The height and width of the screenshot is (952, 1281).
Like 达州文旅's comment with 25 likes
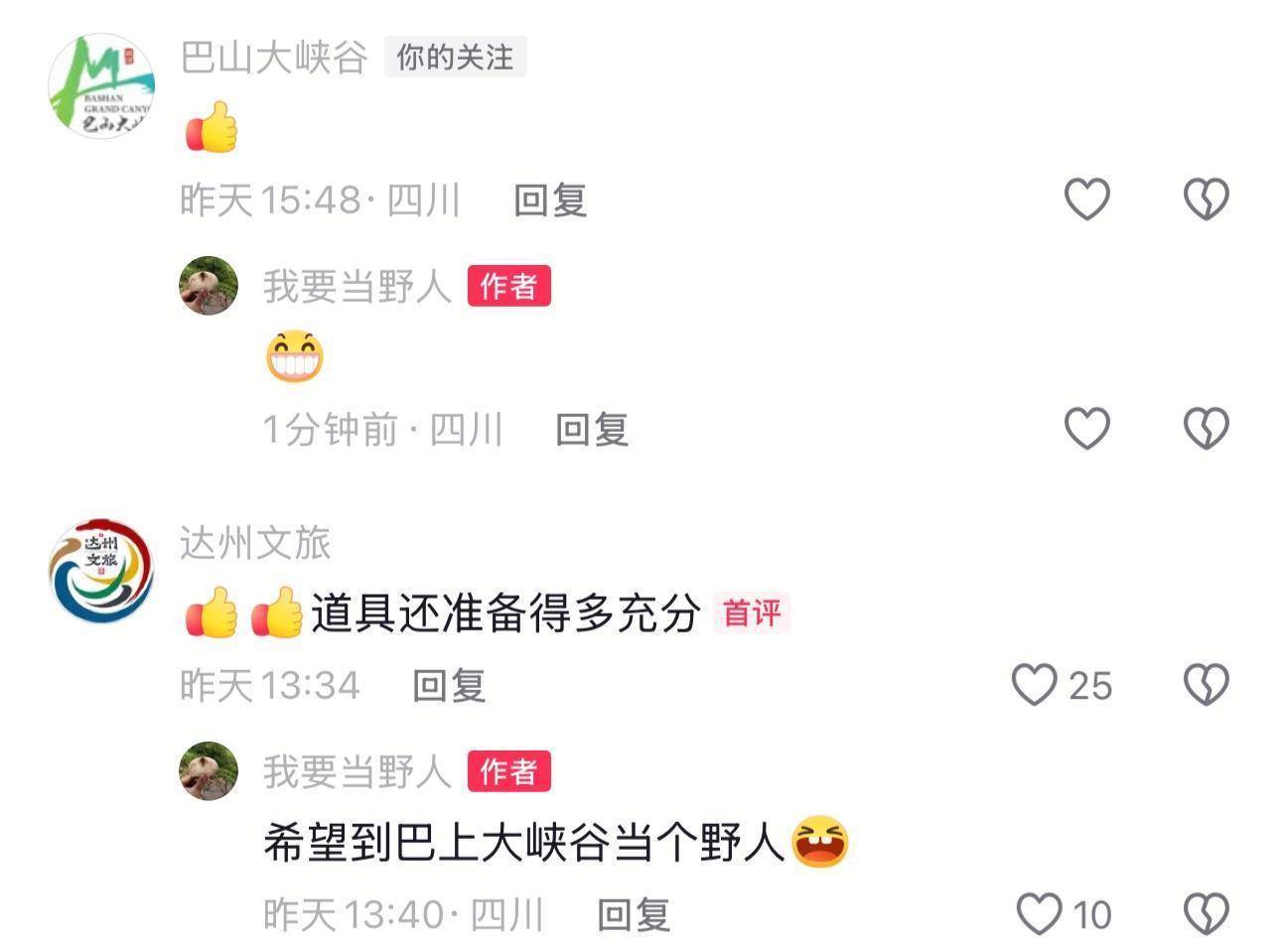coord(1035,685)
